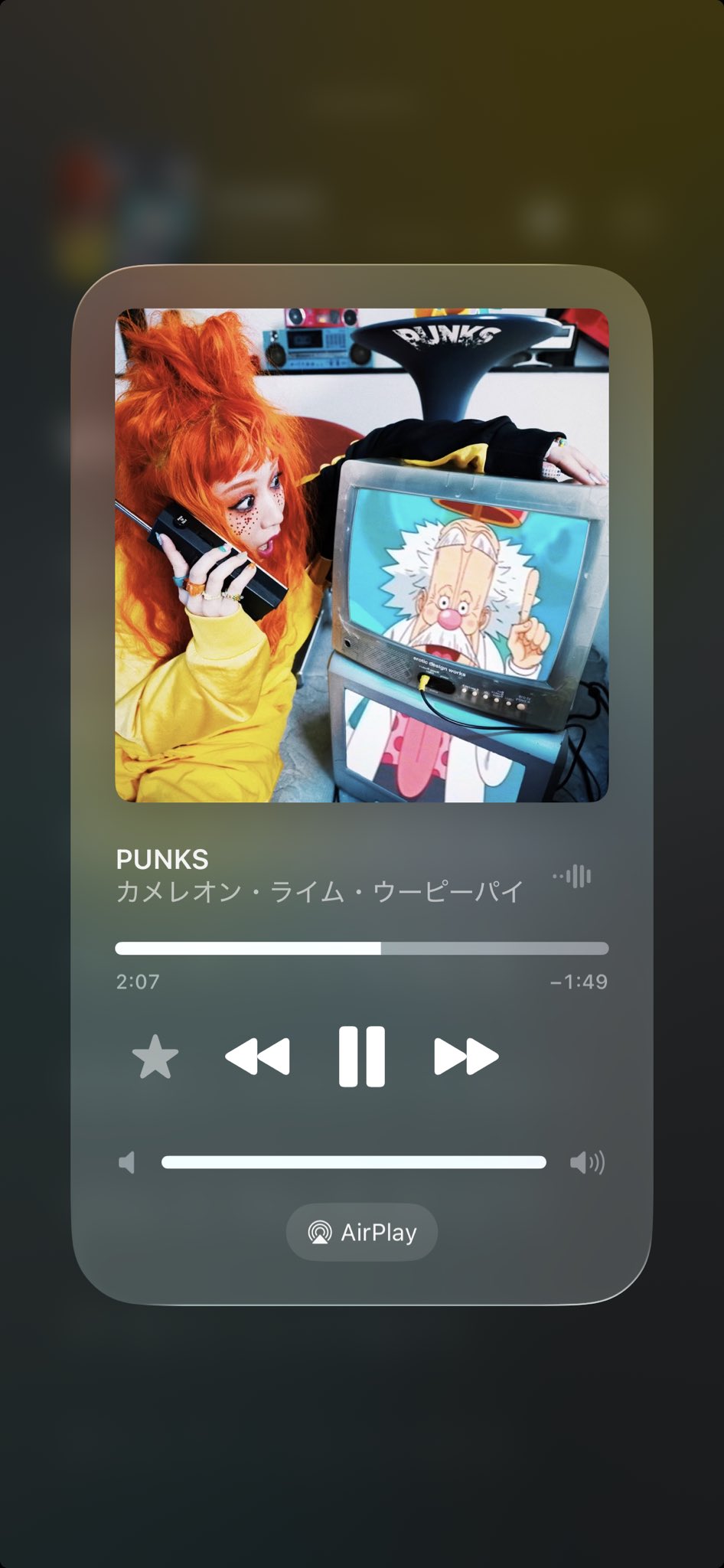The height and width of the screenshot is (1568, 724).
Task: Tap the playback progress bar
Action: coord(362,949)
